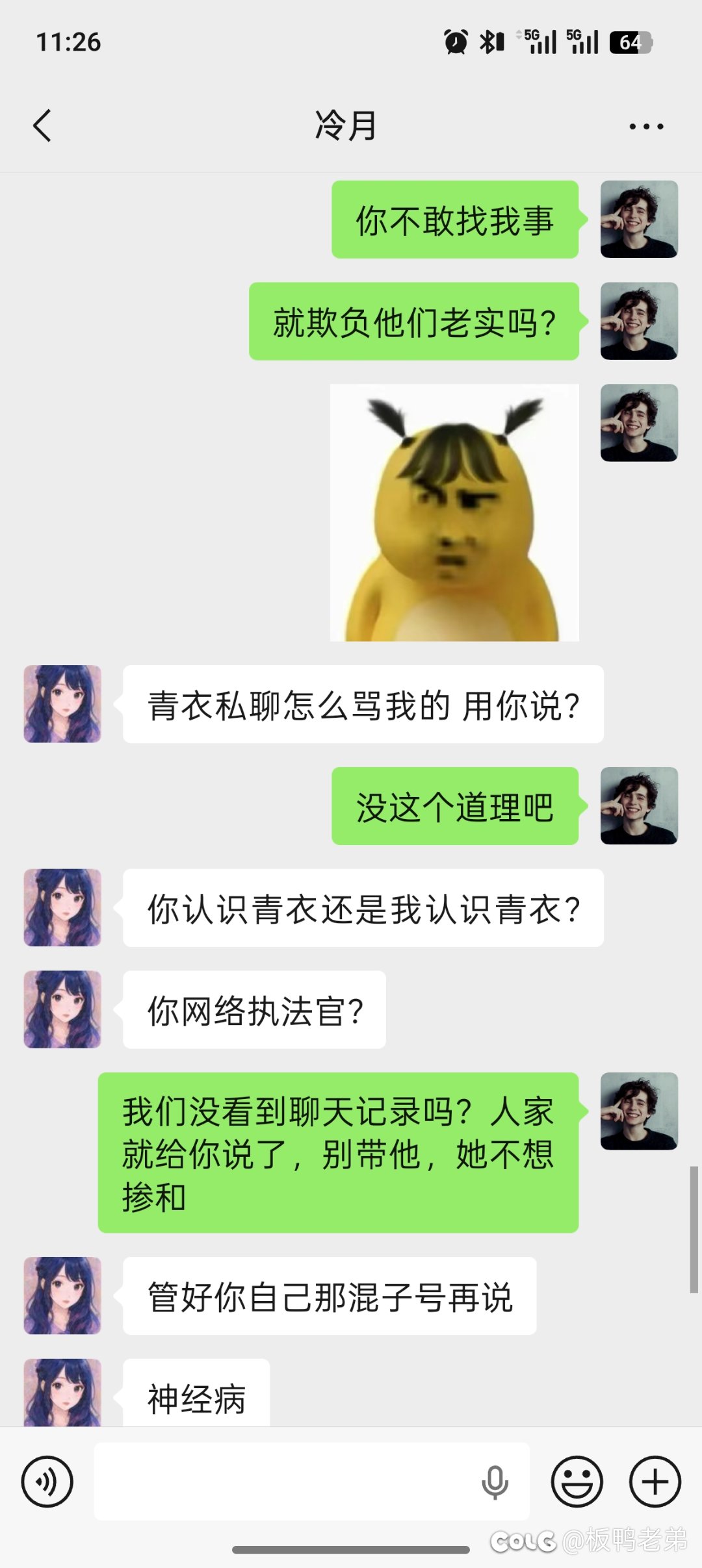The width and height of the screenshot is (702, 1568).
Task: Open the emoji sticker panel
Action: [x=577, y=1482]
